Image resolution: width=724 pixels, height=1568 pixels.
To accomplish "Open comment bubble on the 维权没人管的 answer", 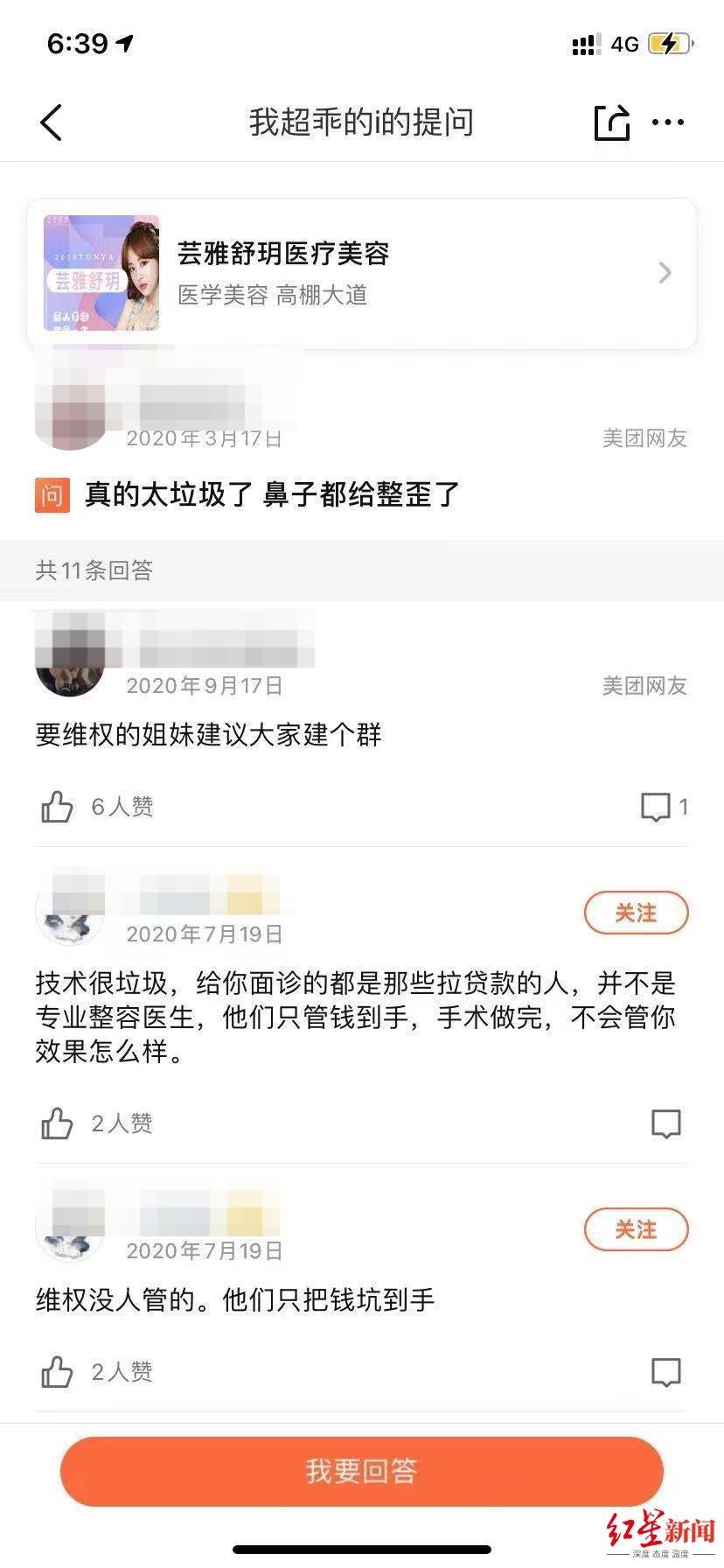I will click(x=665, y=1373).
